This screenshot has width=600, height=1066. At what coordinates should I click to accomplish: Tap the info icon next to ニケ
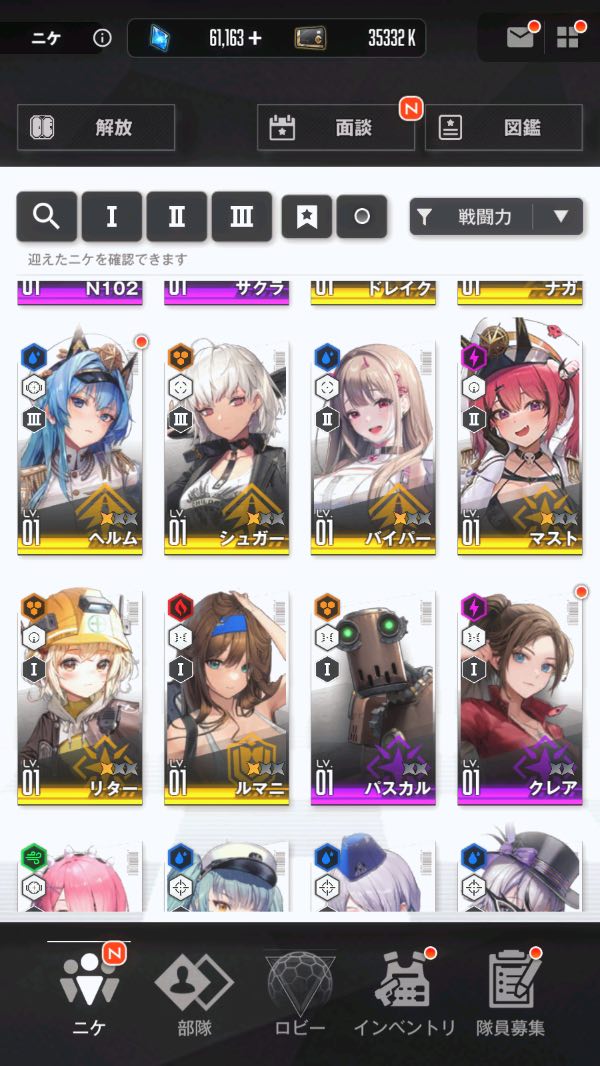[102, 38]
